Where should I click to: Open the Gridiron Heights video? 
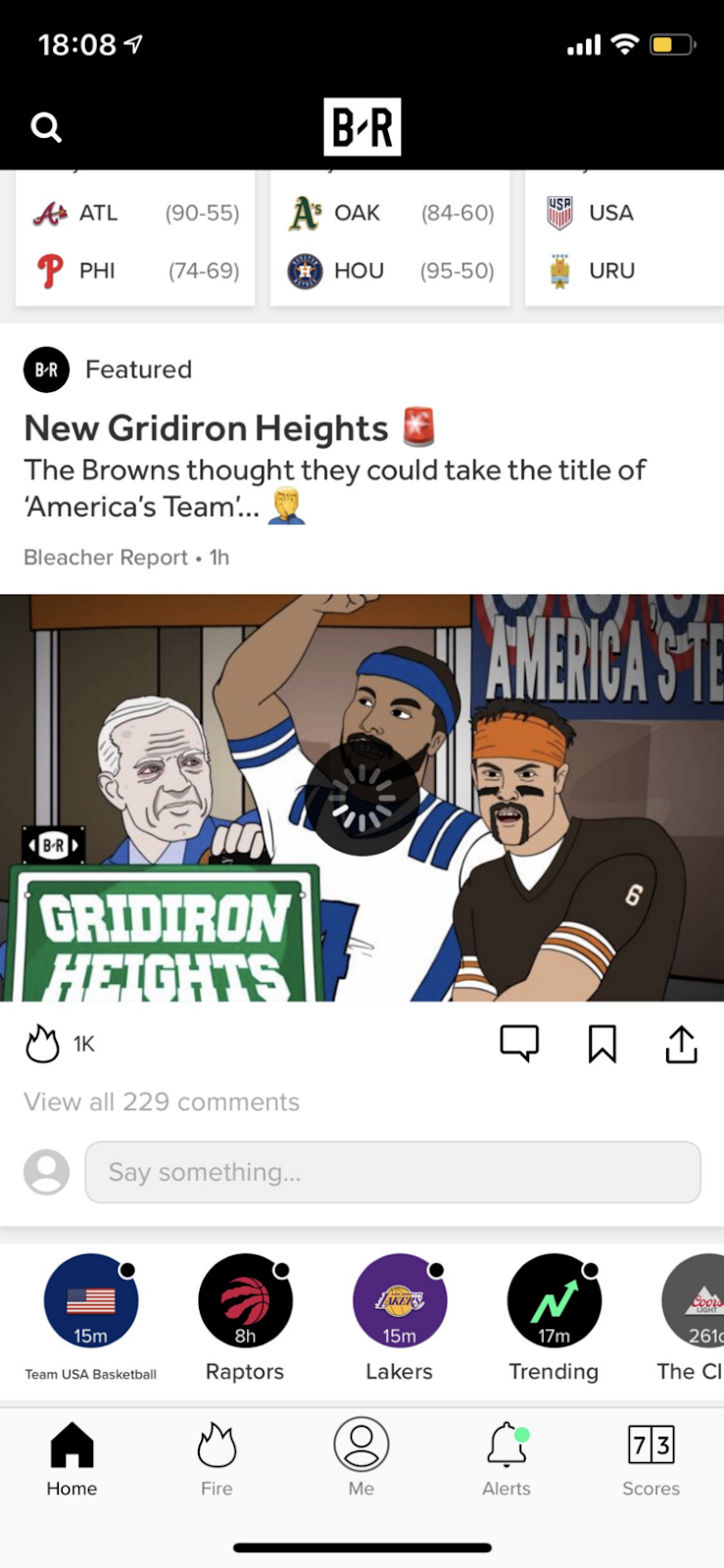[x=362, y=798]
